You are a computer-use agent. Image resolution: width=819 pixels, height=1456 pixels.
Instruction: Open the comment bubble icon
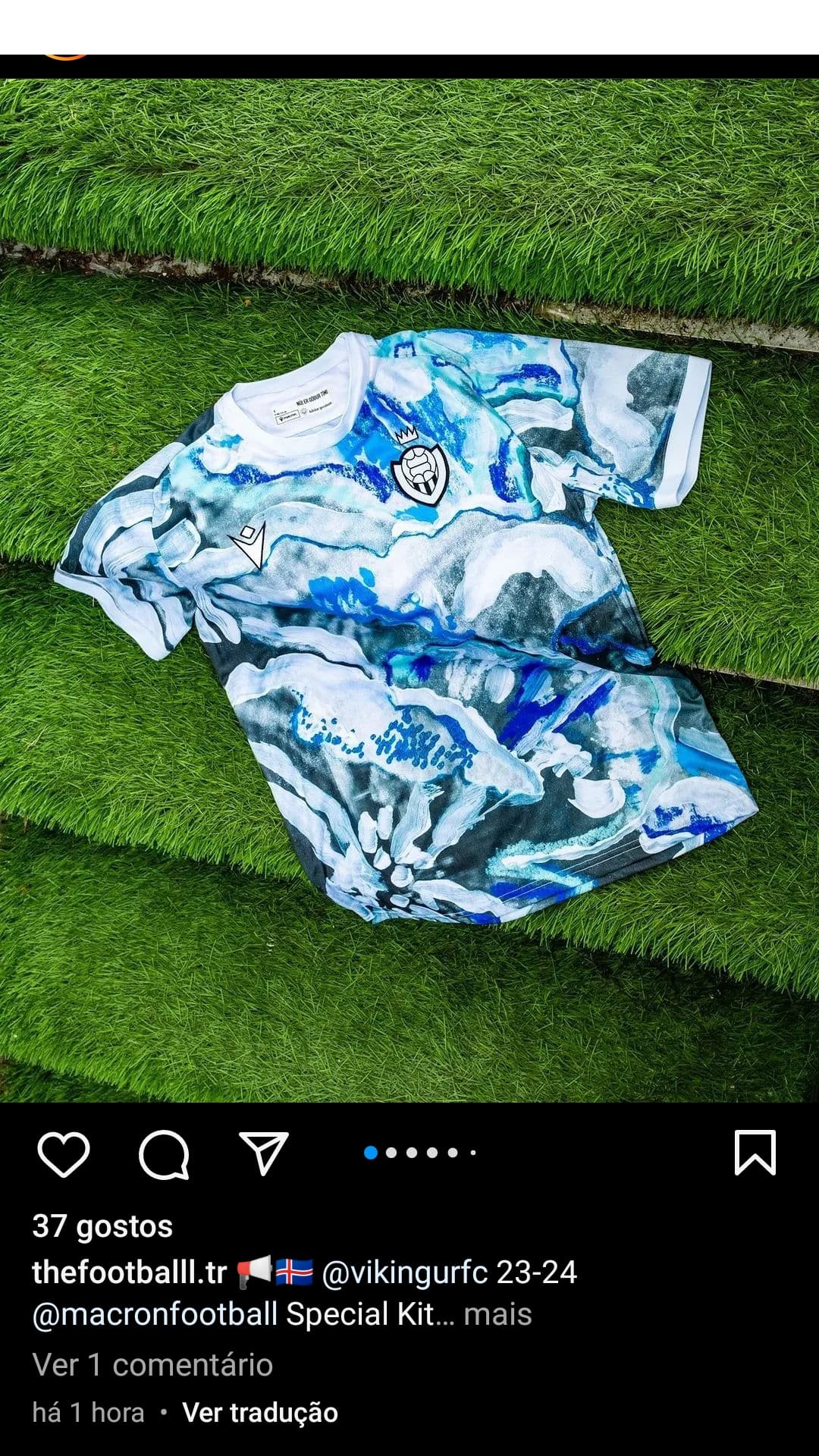coord(164,1154)
